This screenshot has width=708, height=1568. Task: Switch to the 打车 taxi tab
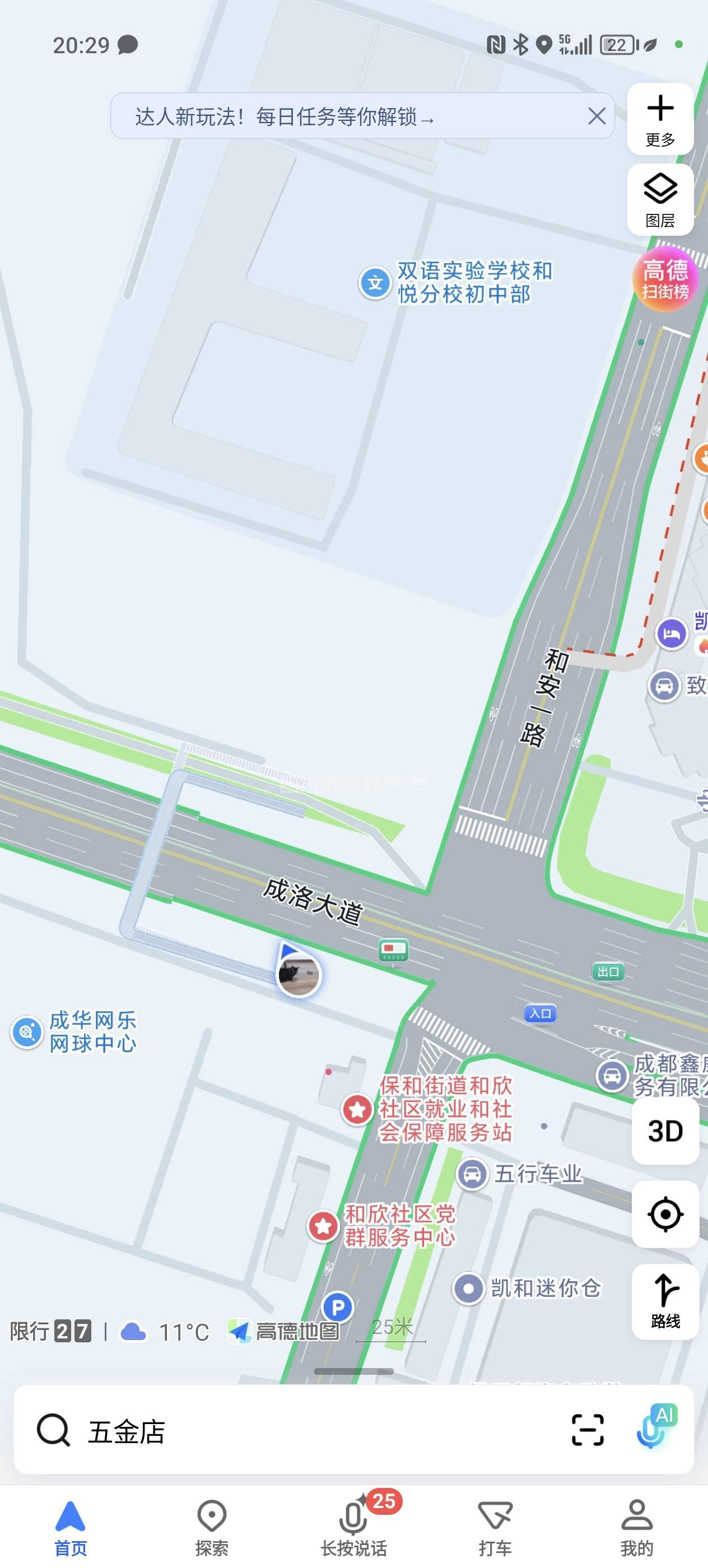[495, 1527]
